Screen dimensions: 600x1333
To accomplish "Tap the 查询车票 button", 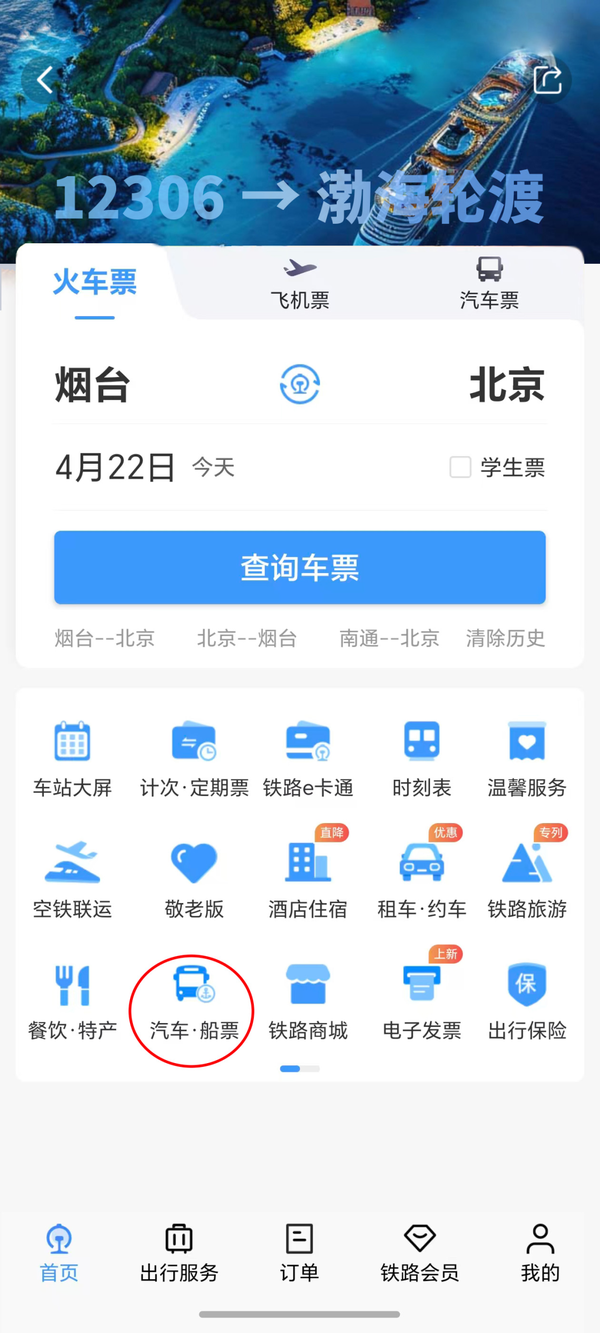I will coord(299,568).
